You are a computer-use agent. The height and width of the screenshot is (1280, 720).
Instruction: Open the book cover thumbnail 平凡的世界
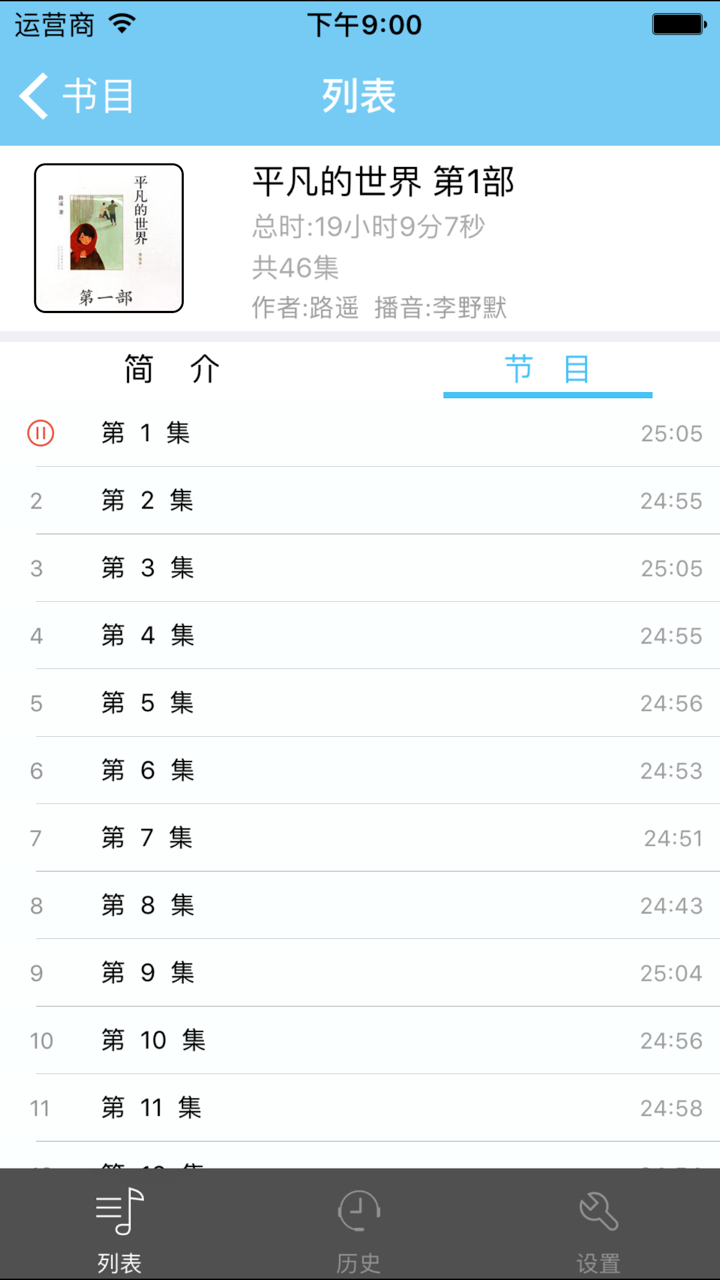[x=108, y=238]
